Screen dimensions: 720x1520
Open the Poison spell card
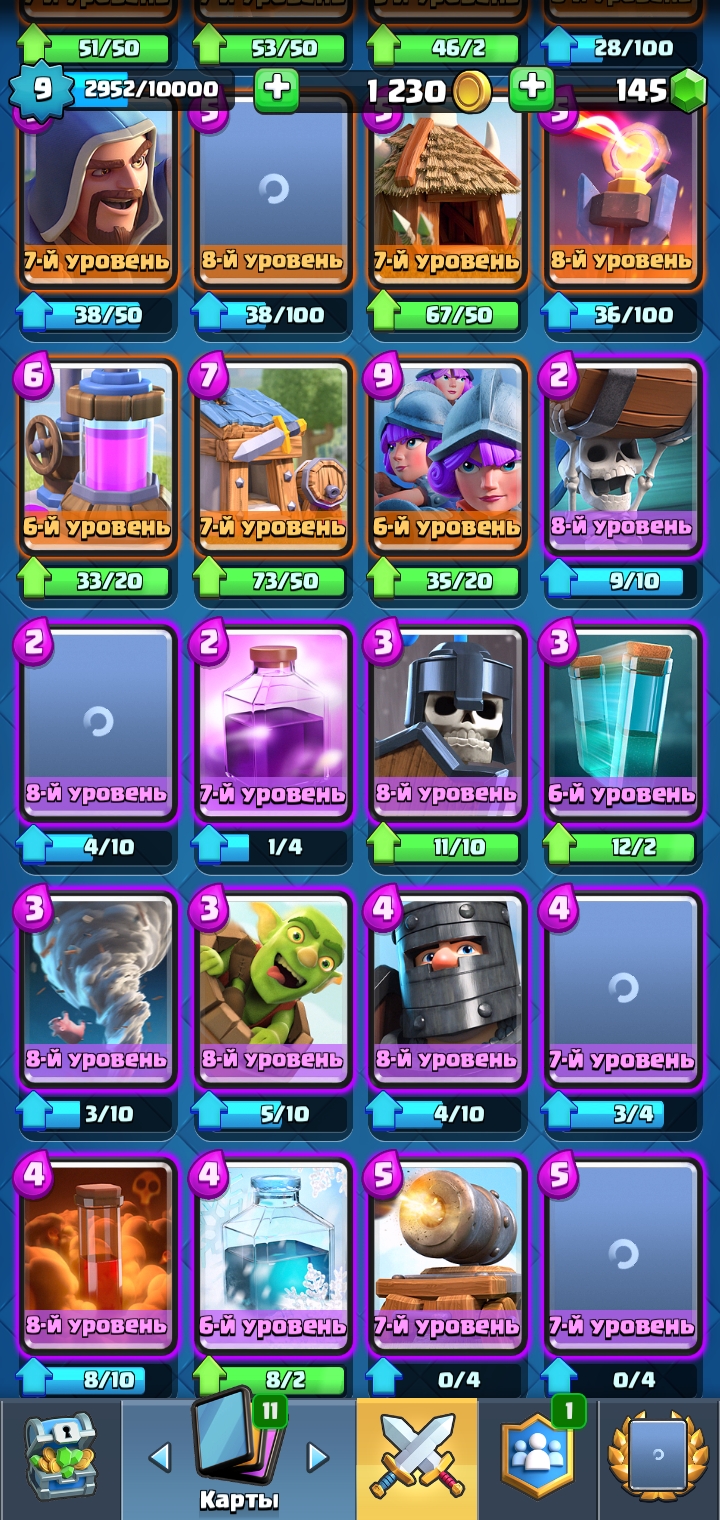pos(98,1257)
